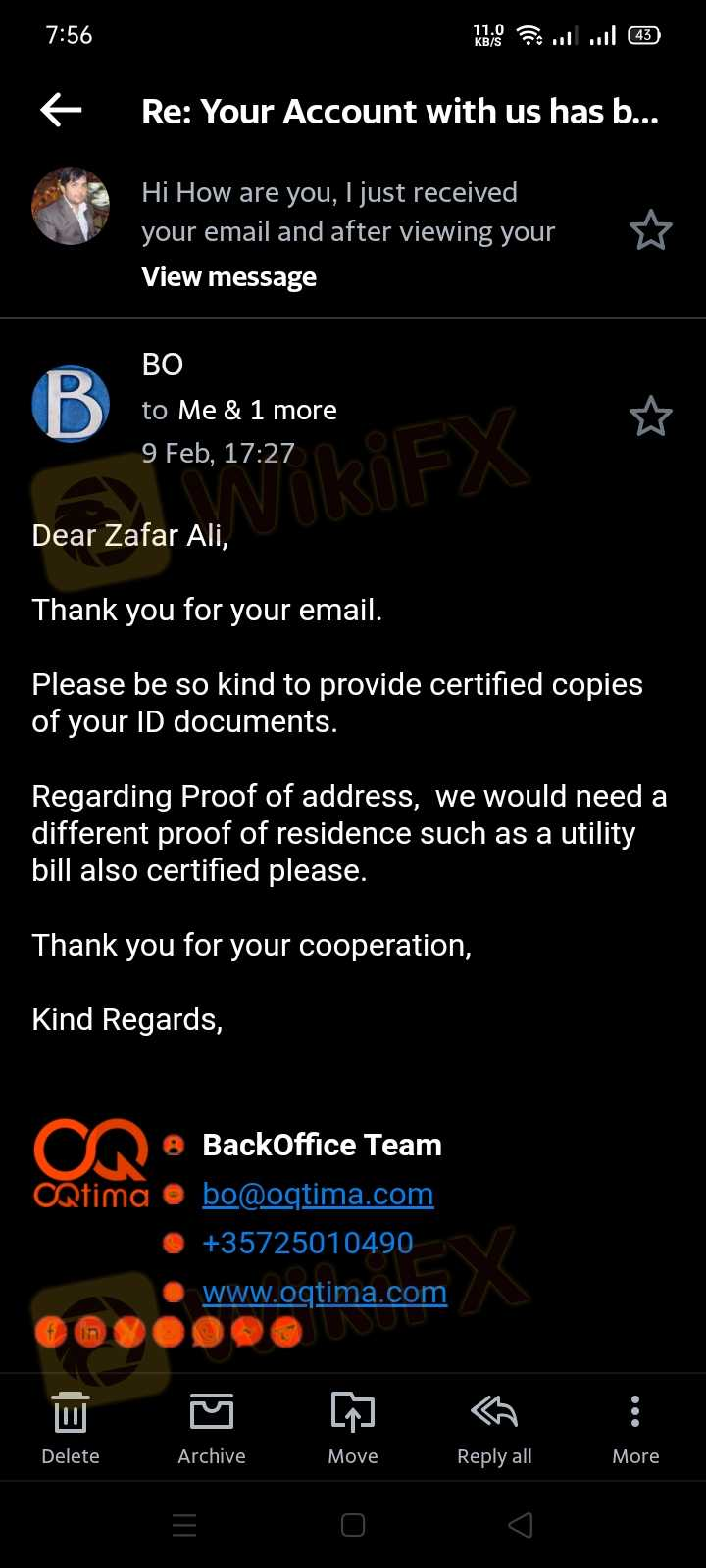Visit the www.oqtima.com website link
This screenshot has height=1568, width=706.
click(x=324, y=1293)
